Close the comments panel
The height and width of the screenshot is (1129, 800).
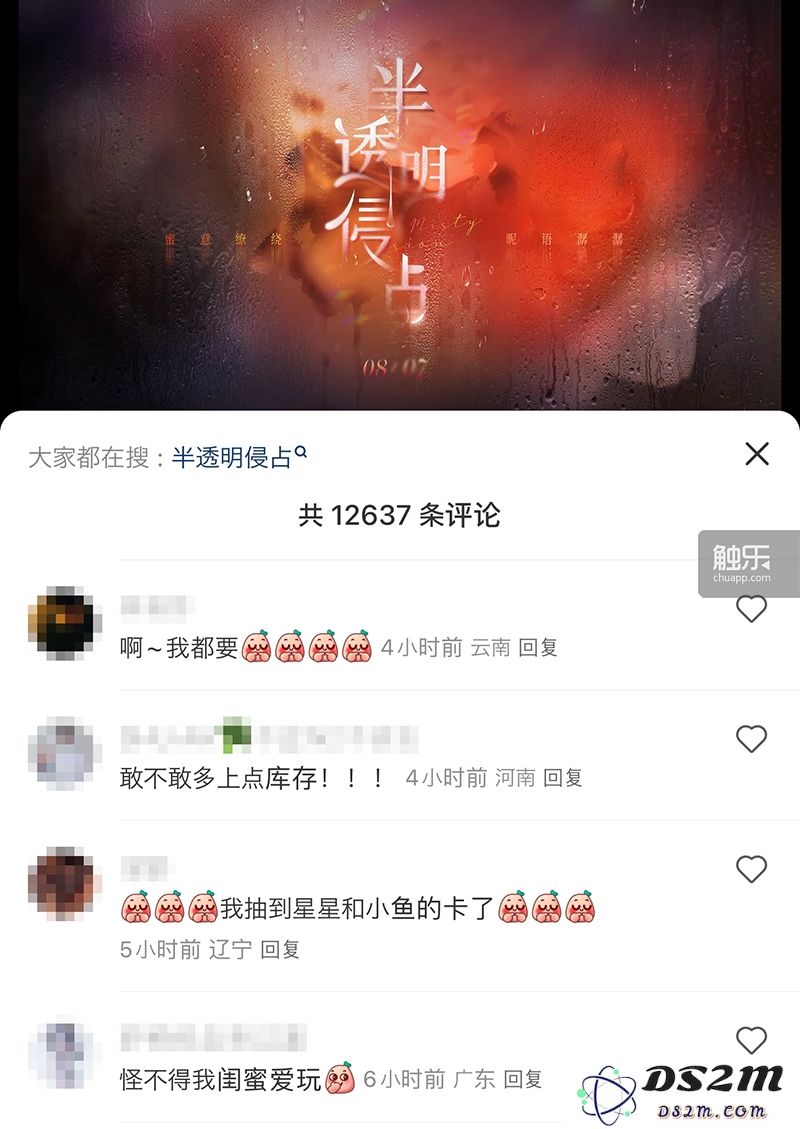pos(757,454)
